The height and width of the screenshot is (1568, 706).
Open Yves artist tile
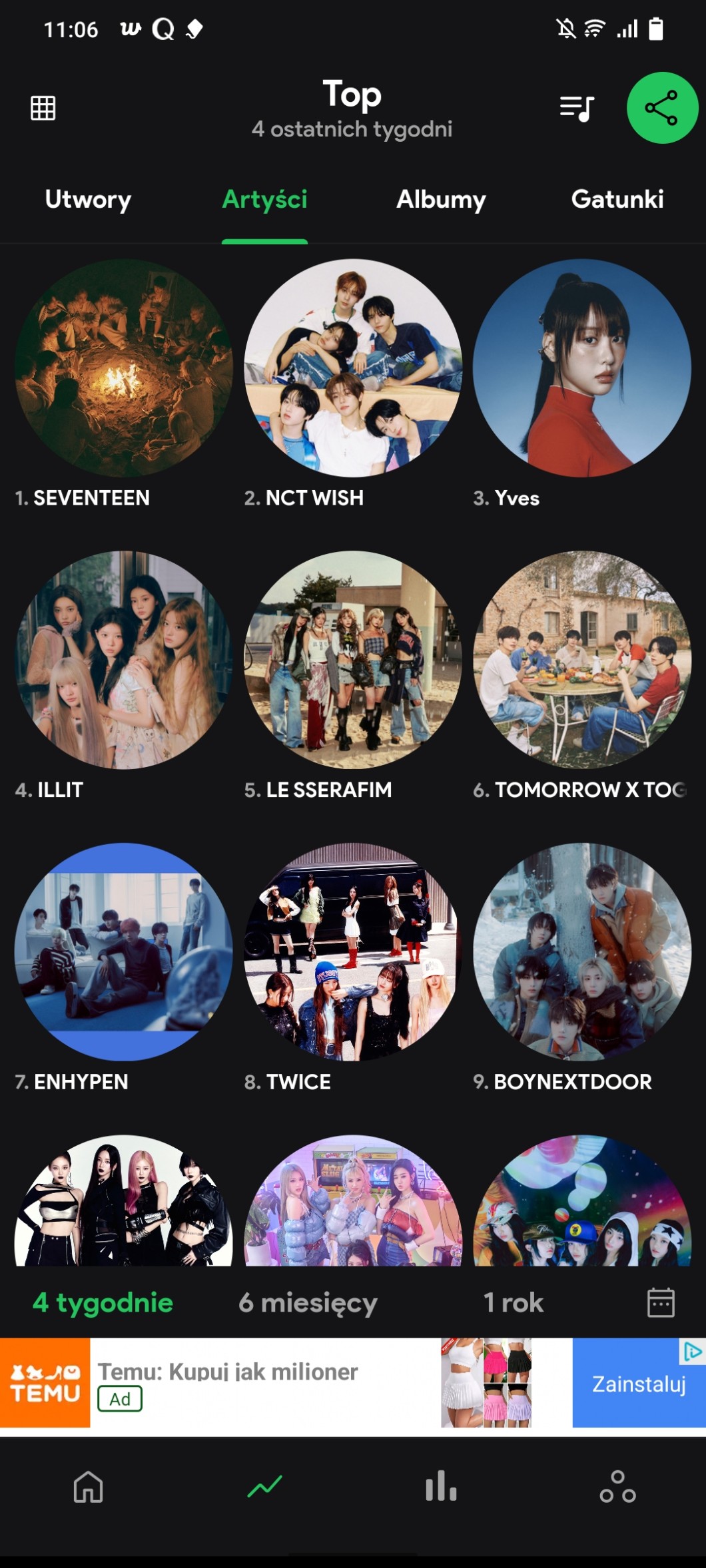581,368
